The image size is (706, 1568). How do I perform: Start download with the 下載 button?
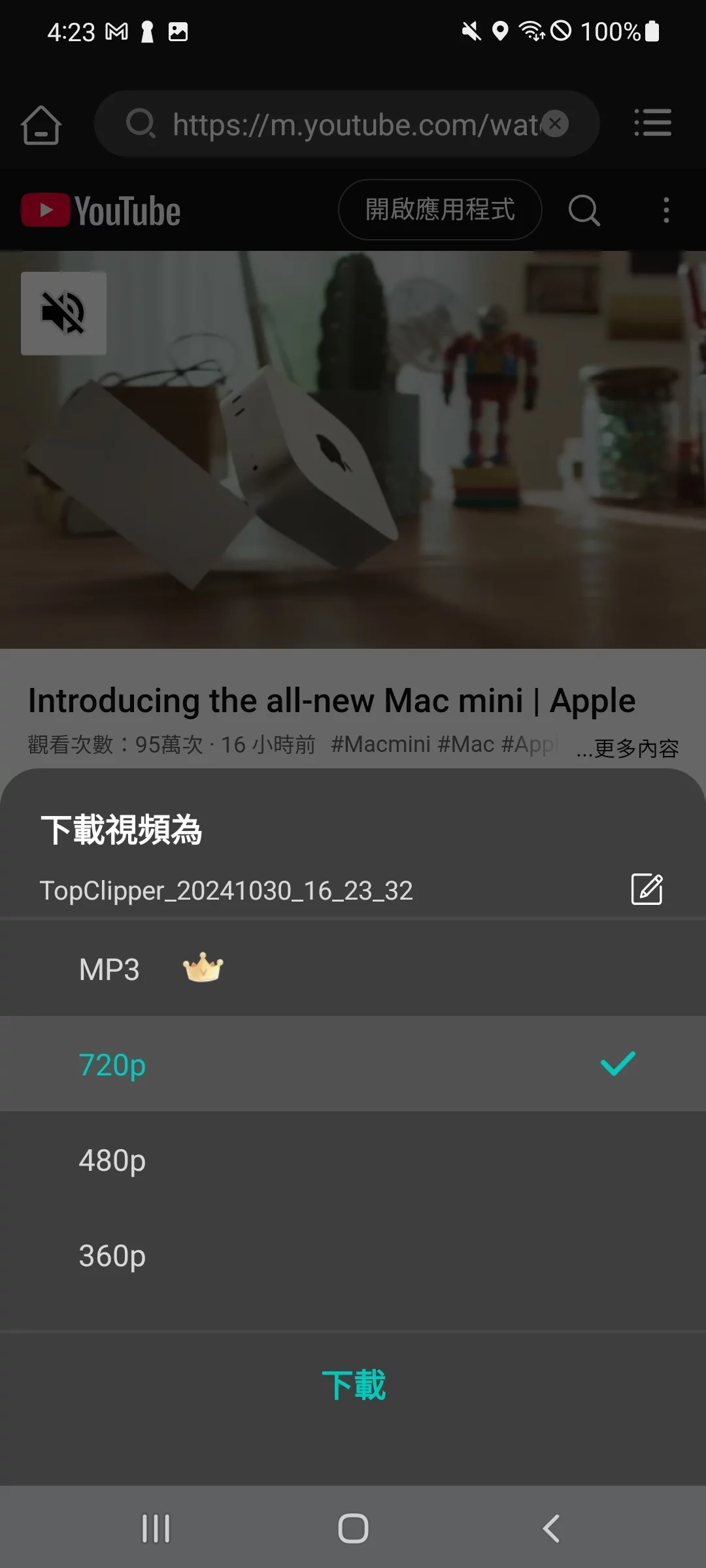(x=354, y=1384)
